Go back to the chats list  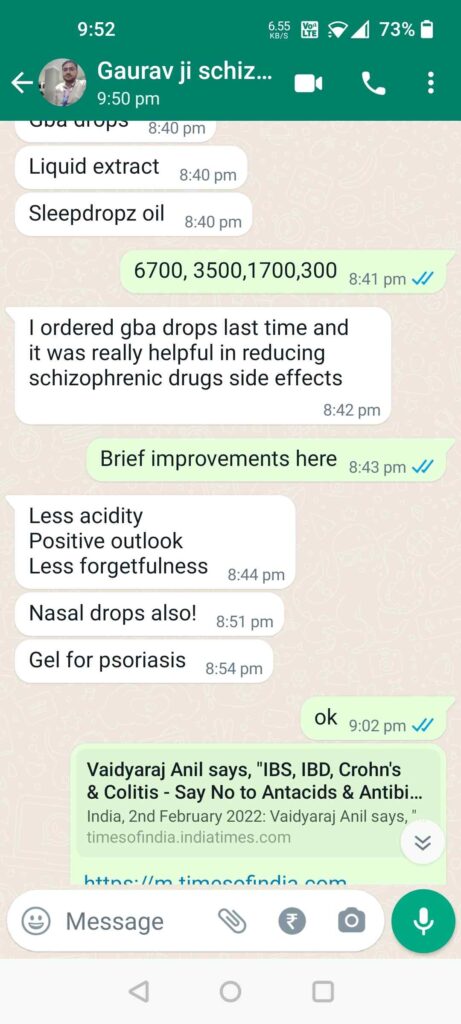(22, 83)
